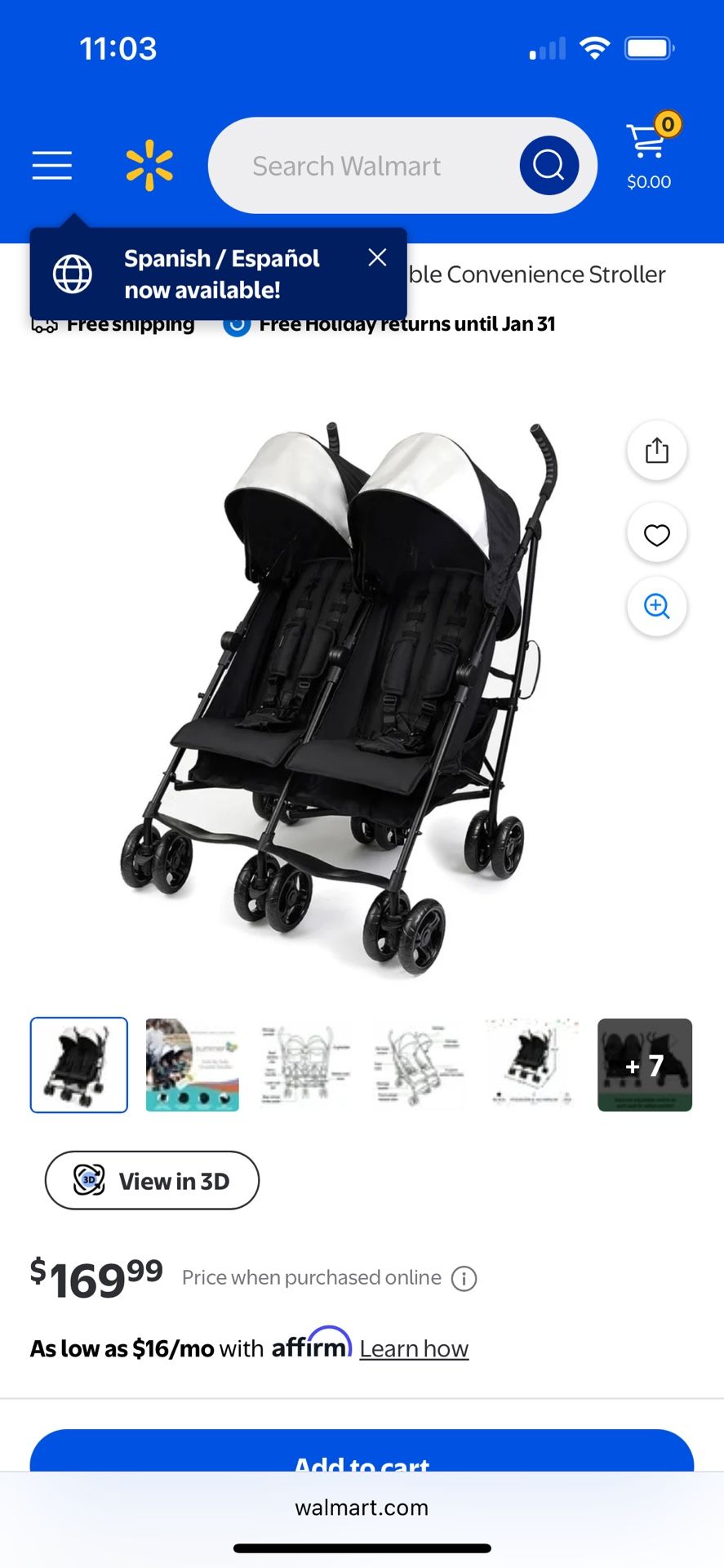
Task: Tap the Free Holiday returns icon
Action: coord(236,323)
